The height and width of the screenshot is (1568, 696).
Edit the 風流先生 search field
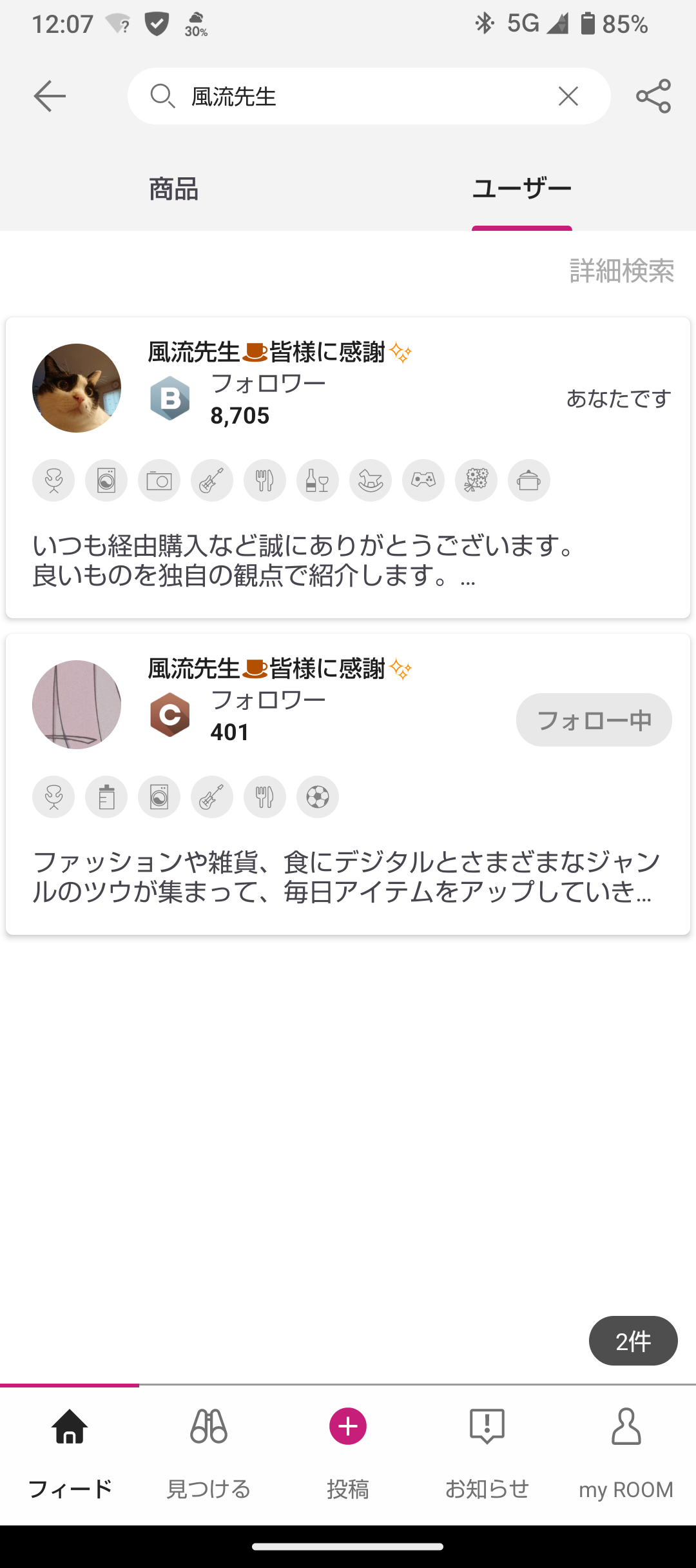pos(361,96)
